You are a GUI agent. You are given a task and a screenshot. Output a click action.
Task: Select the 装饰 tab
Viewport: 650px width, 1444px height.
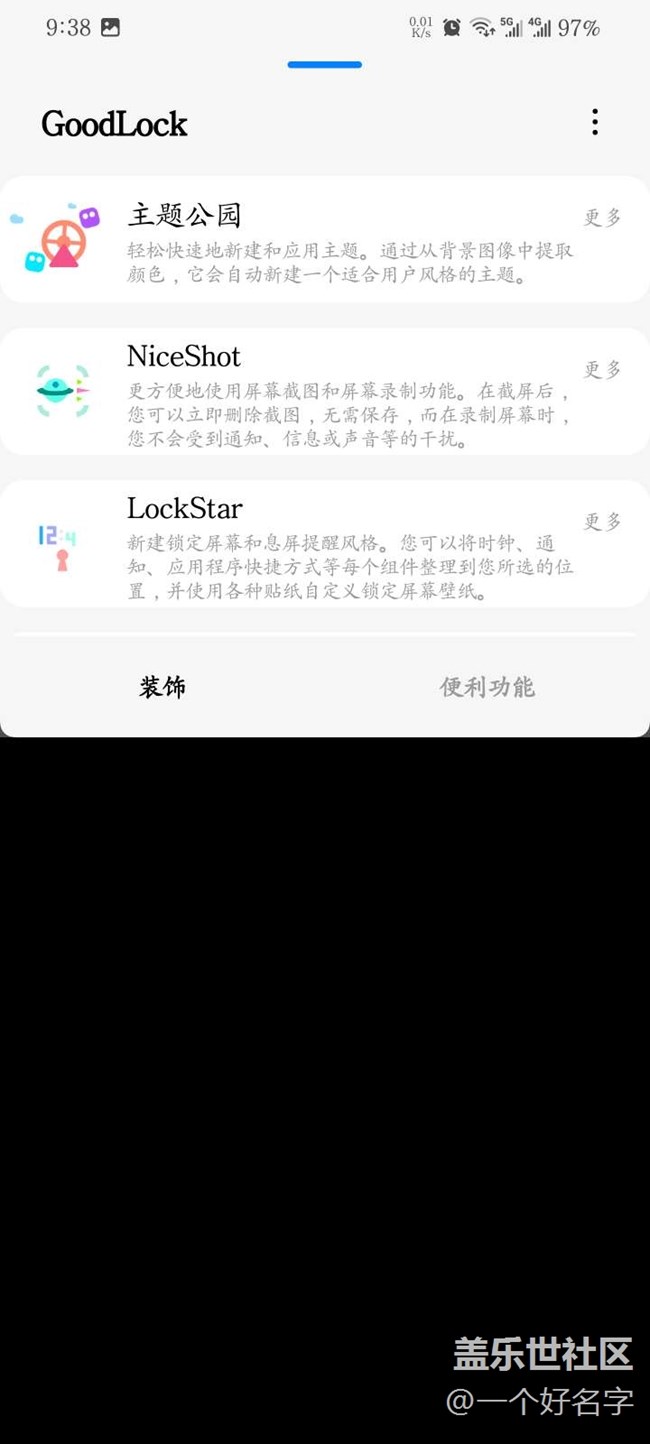pyautogui.click(x=162, y=687)
